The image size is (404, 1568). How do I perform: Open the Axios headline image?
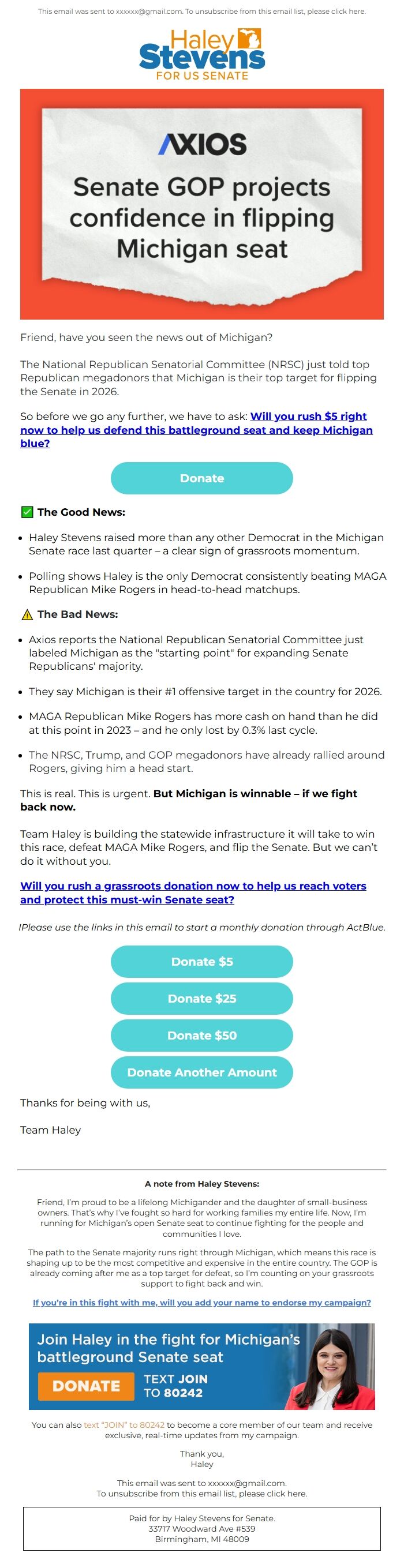tap(201, 204)
